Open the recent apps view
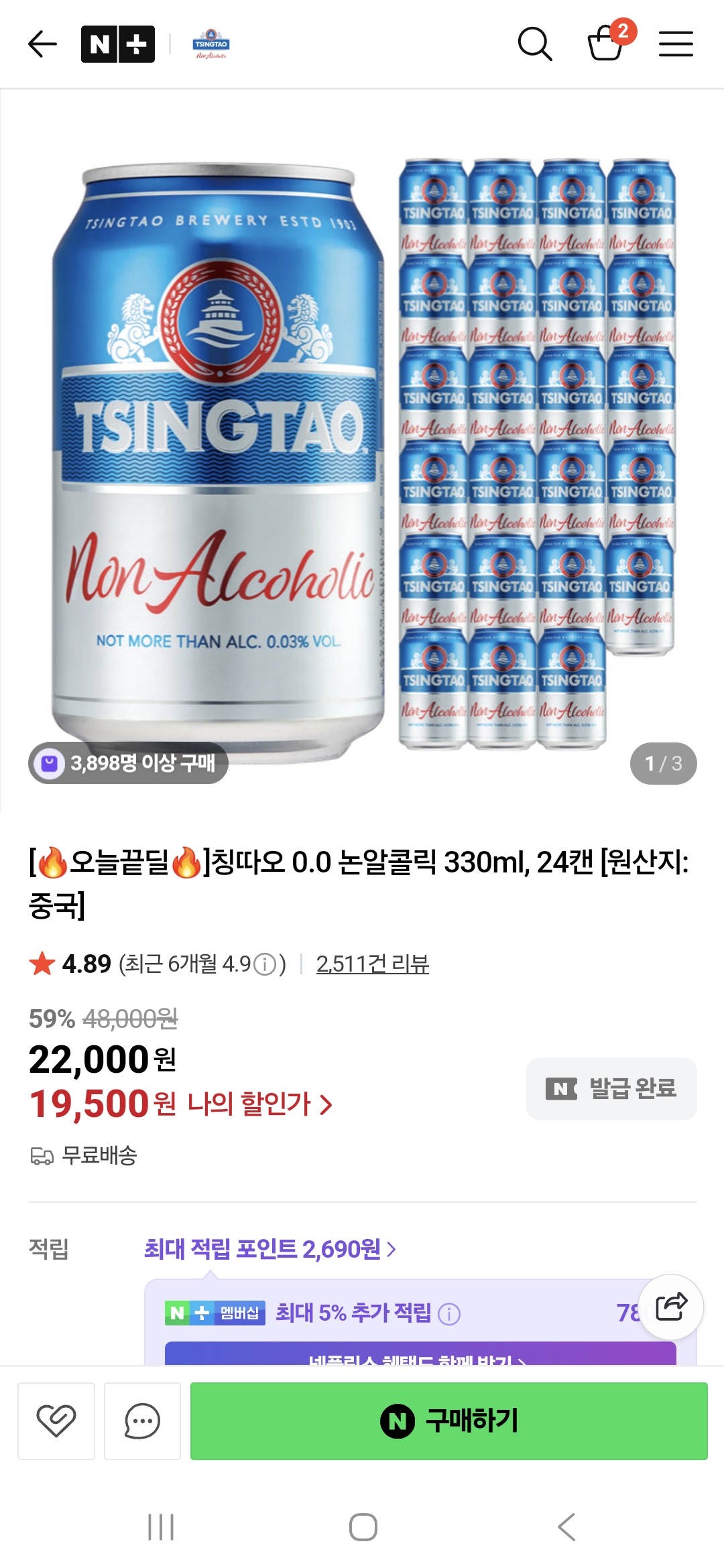 coord(161,1527)
